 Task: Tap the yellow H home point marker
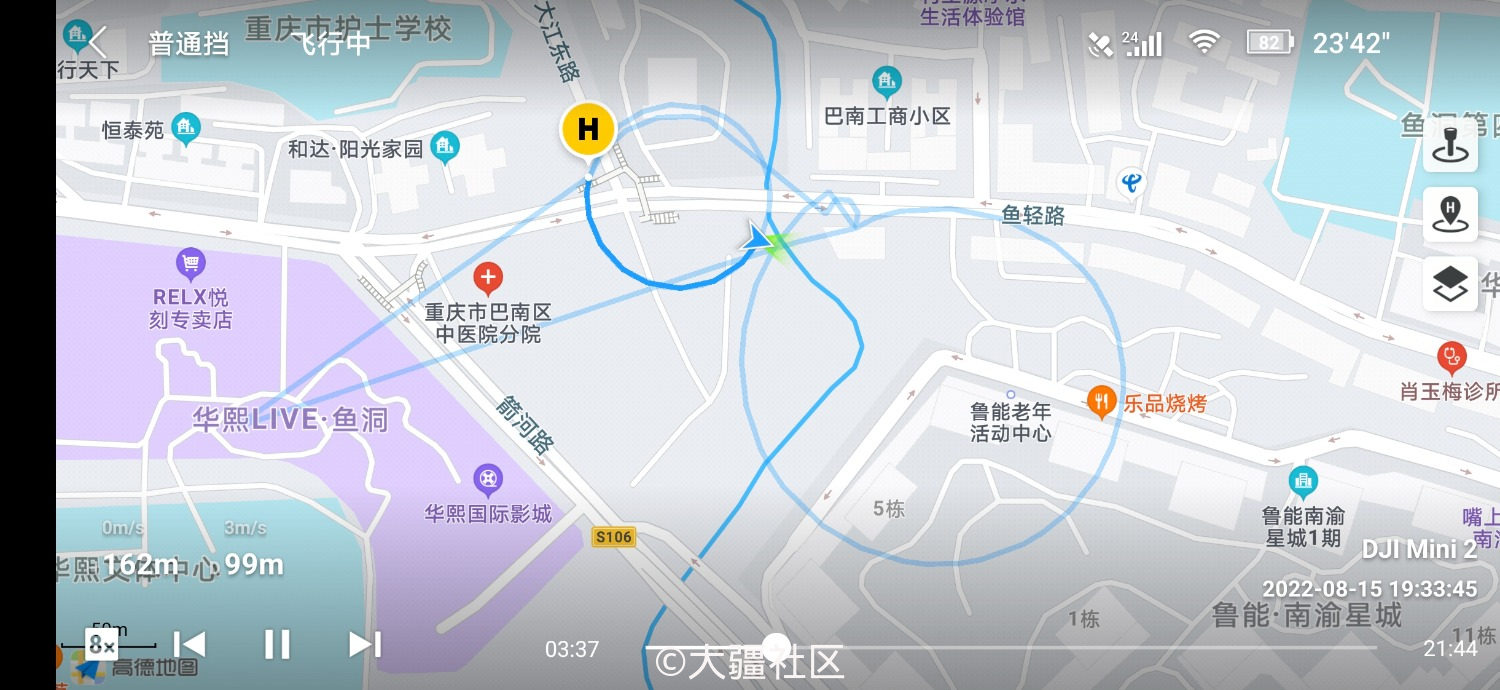pos(588,130)
